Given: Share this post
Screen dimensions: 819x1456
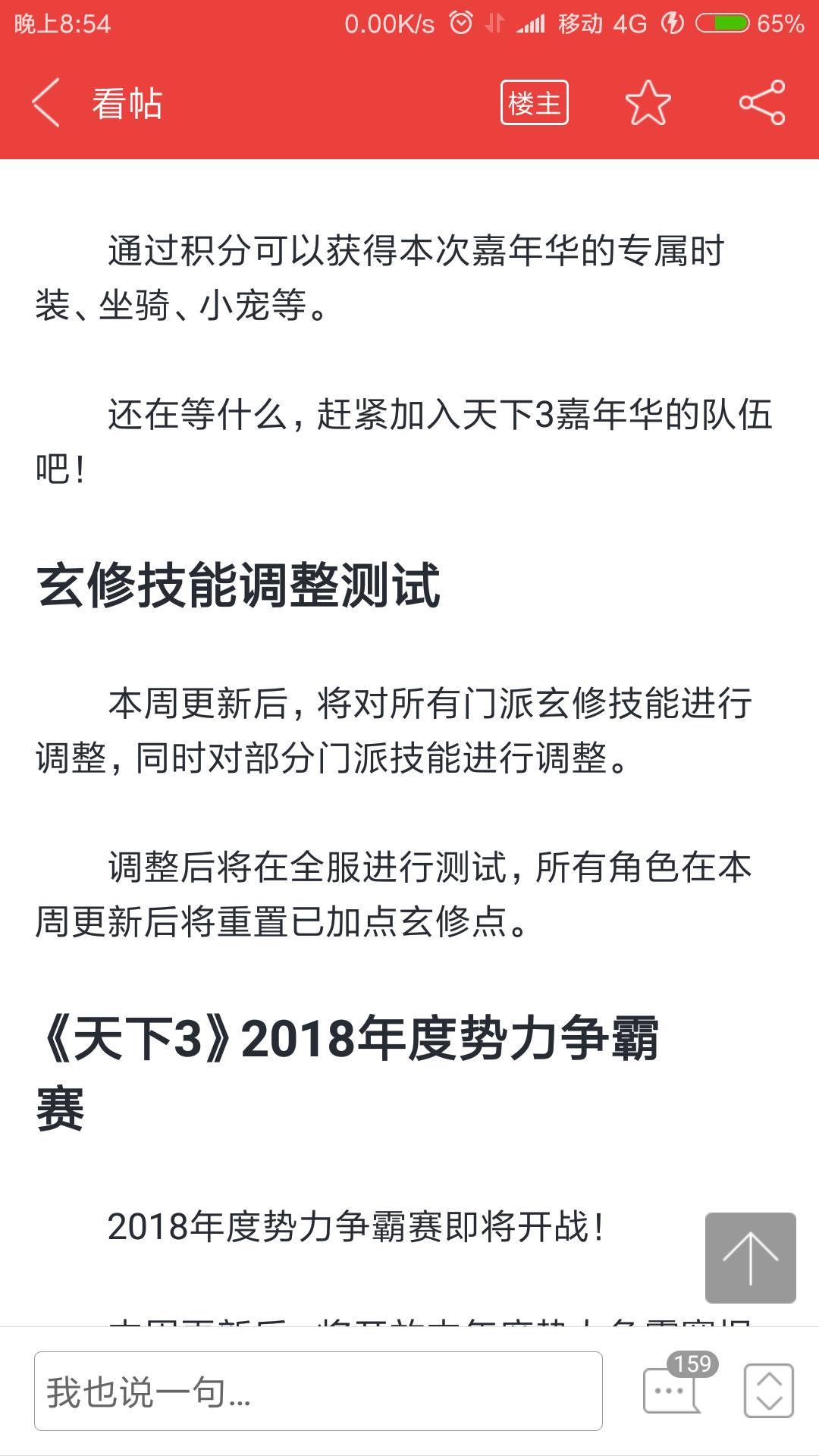Looking at the screenshot, I should click(762, 103).
